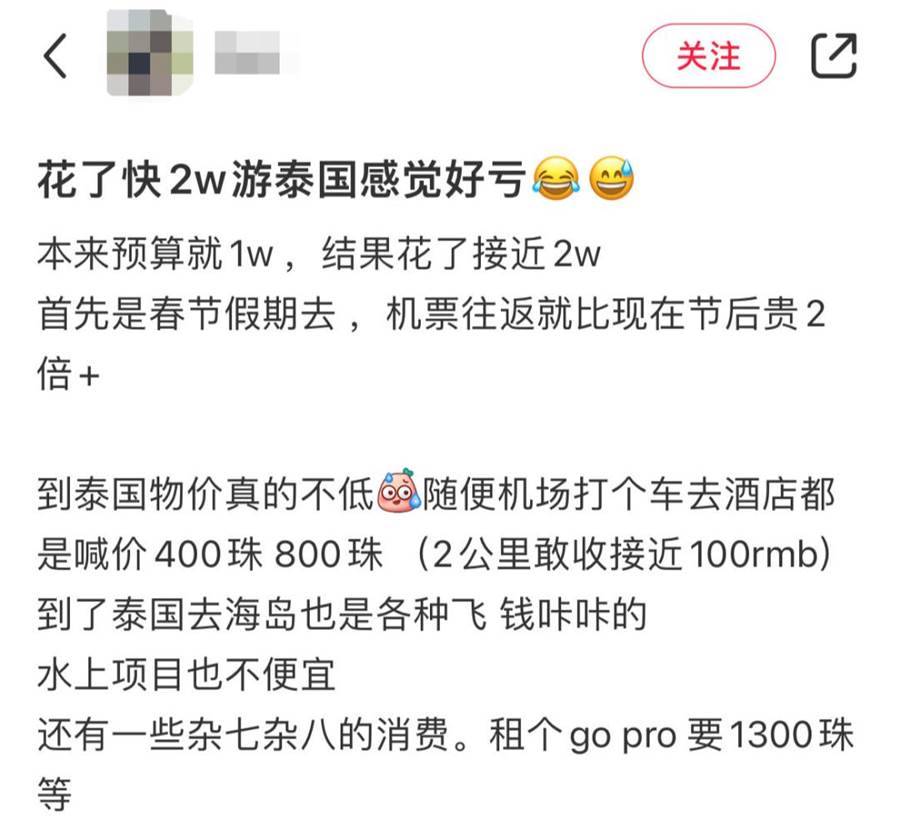Follow the author with the 关注 button
This screenshot has height=819, width=900.
[708, 56]
